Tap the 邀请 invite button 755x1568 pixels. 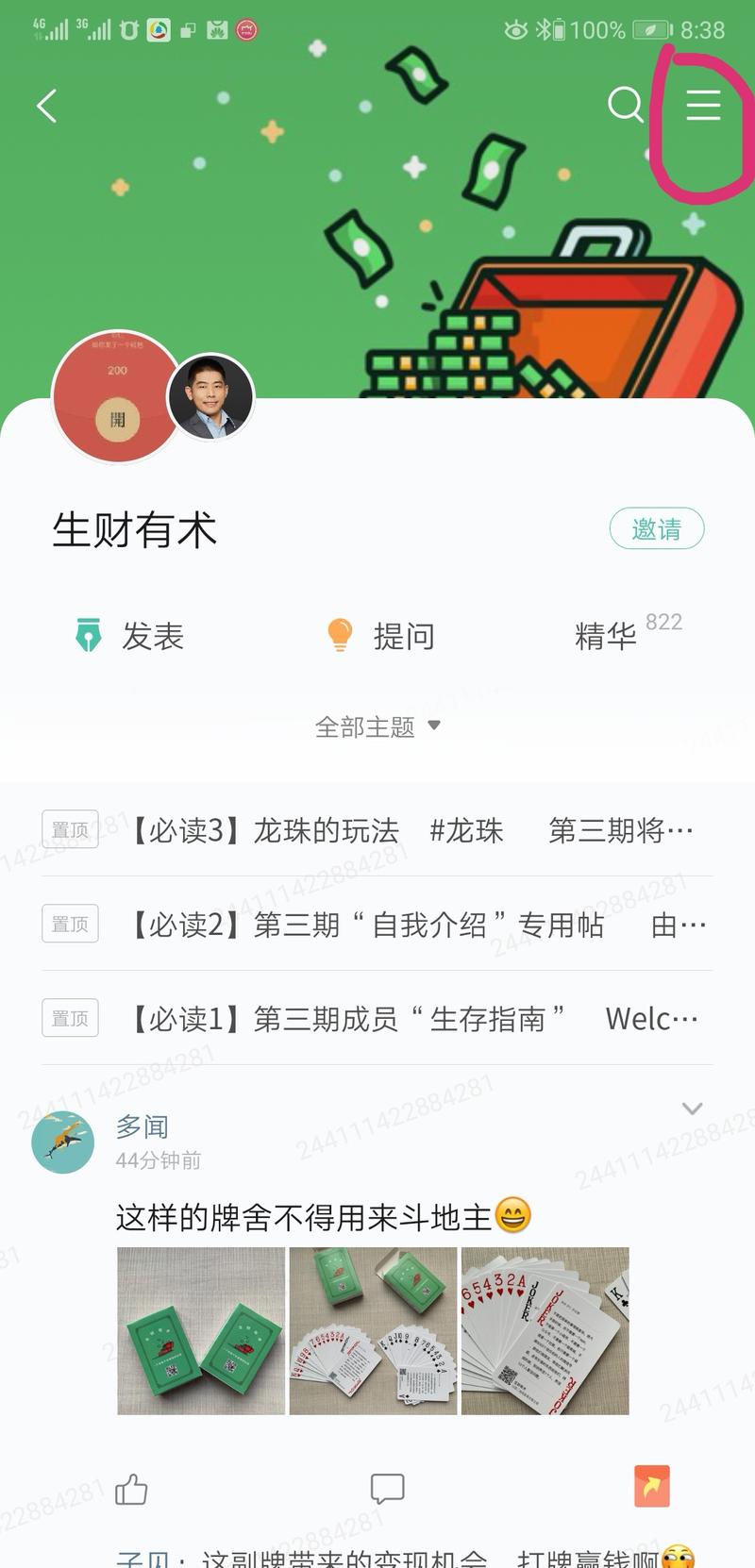[x=657, y=528]
